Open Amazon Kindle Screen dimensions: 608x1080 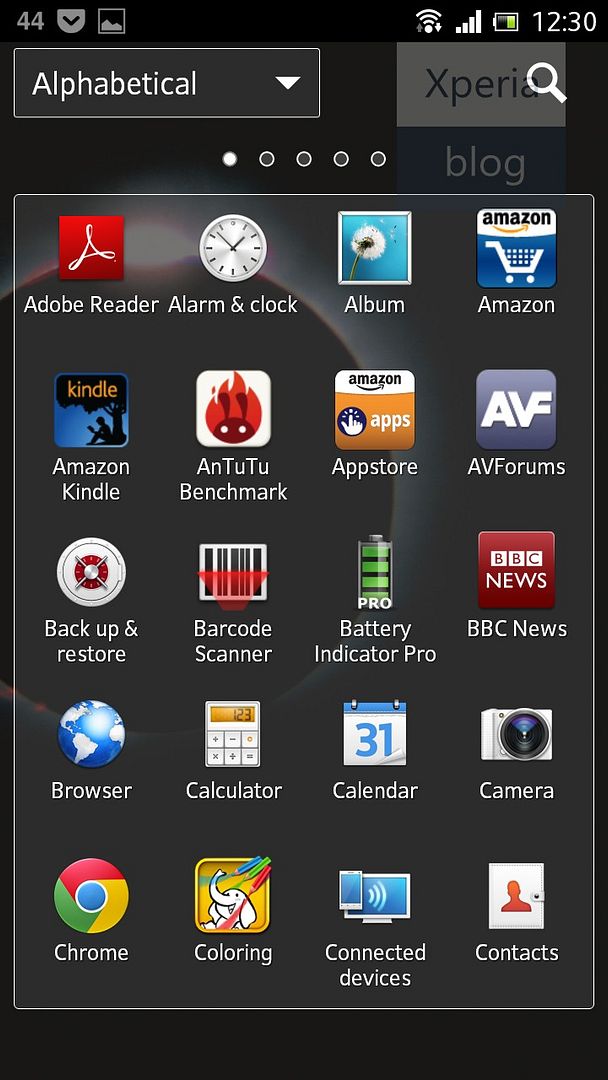click(x=91, y=410)
